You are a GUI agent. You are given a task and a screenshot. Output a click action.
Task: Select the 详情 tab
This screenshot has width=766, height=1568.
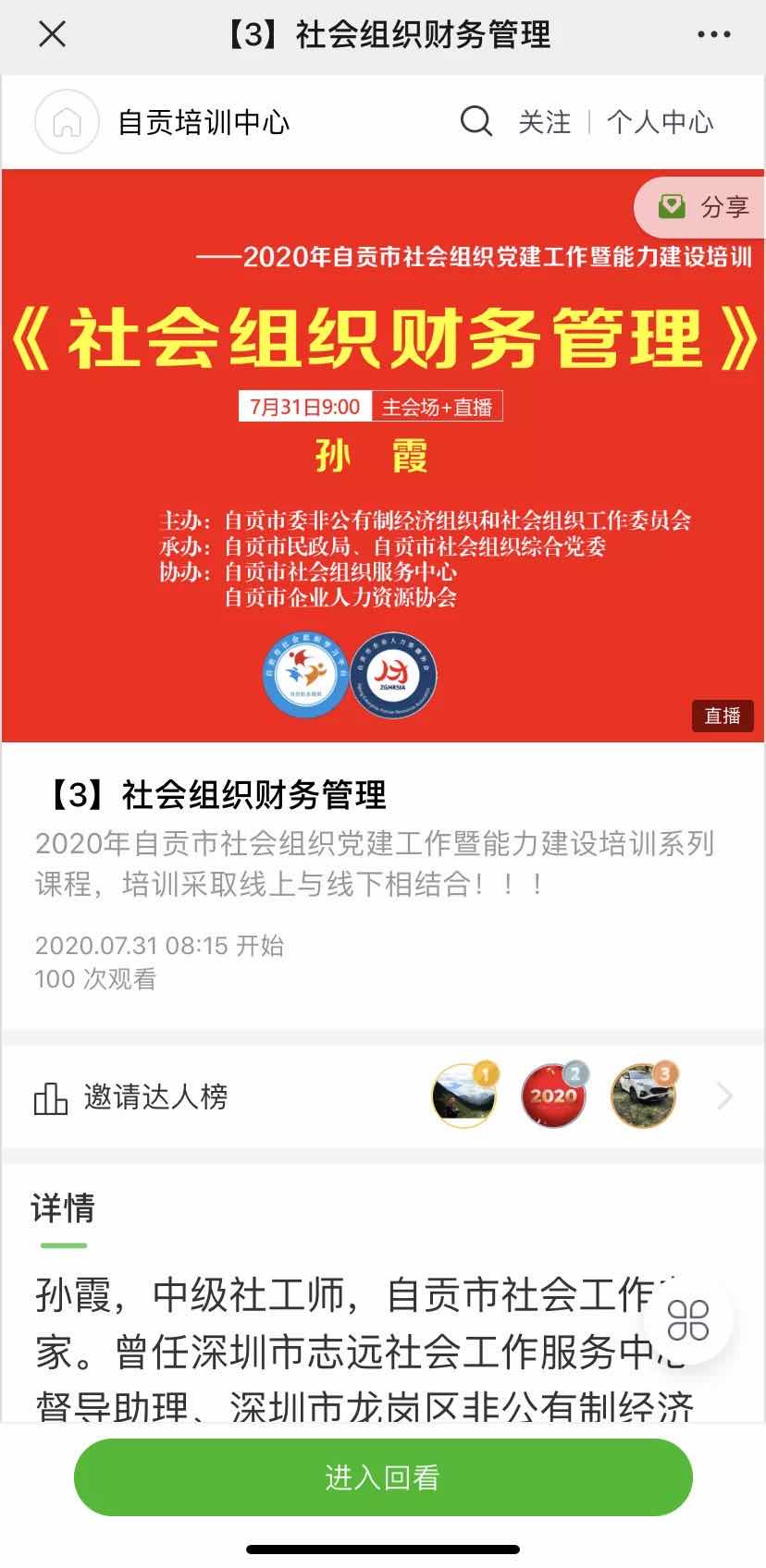click(63, 1209)
